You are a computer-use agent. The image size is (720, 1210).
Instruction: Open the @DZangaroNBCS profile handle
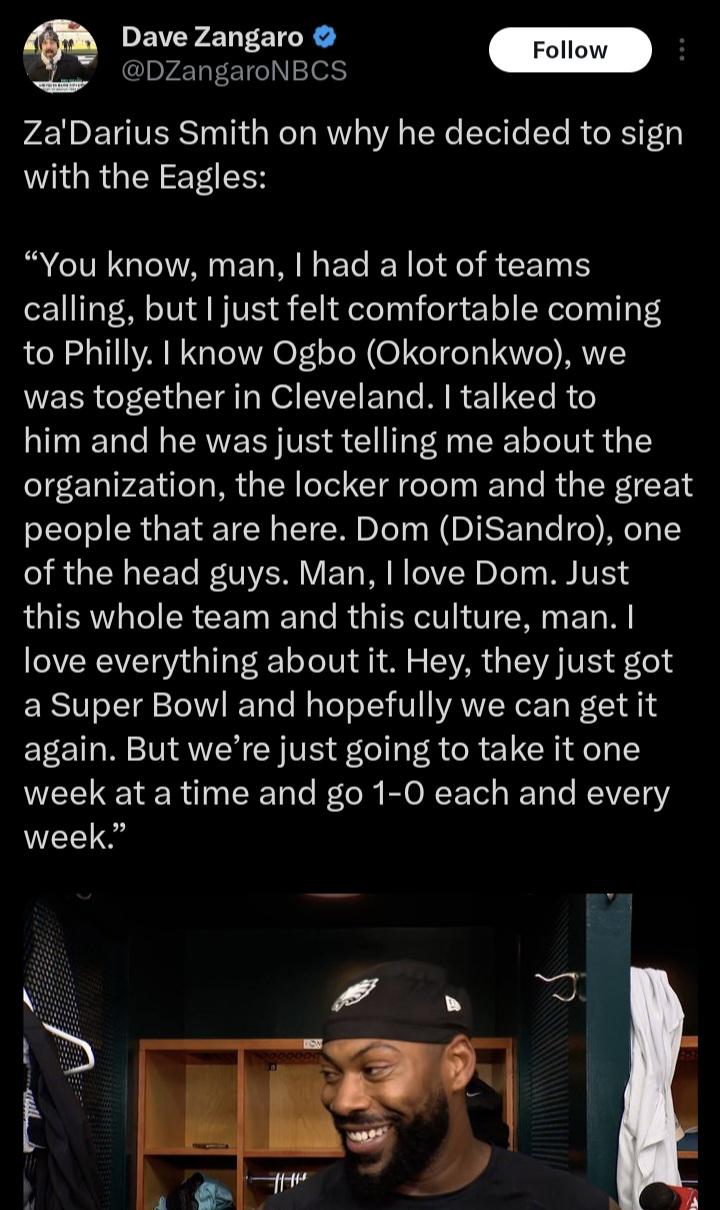(x=234, y=71)
